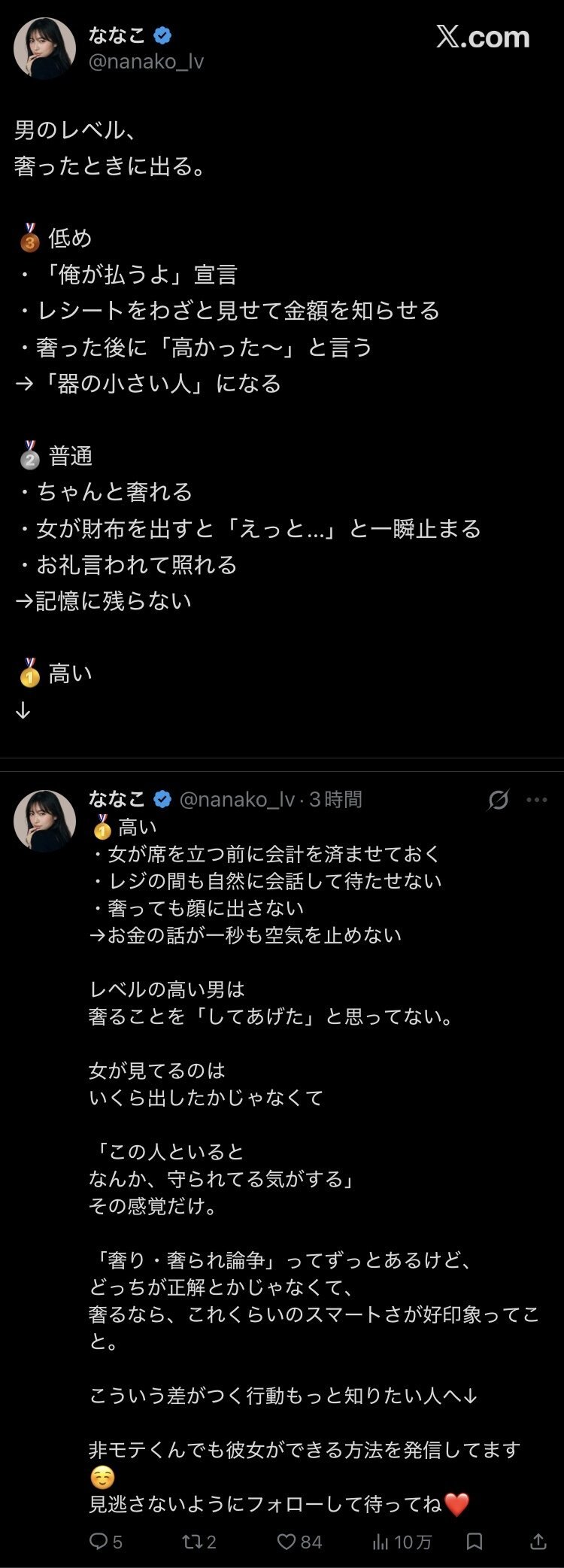Image resolution: width=564 pixels, height=1568 pixels.
Task: Reply to the post with 5 comments
Action: point(99,1542)
